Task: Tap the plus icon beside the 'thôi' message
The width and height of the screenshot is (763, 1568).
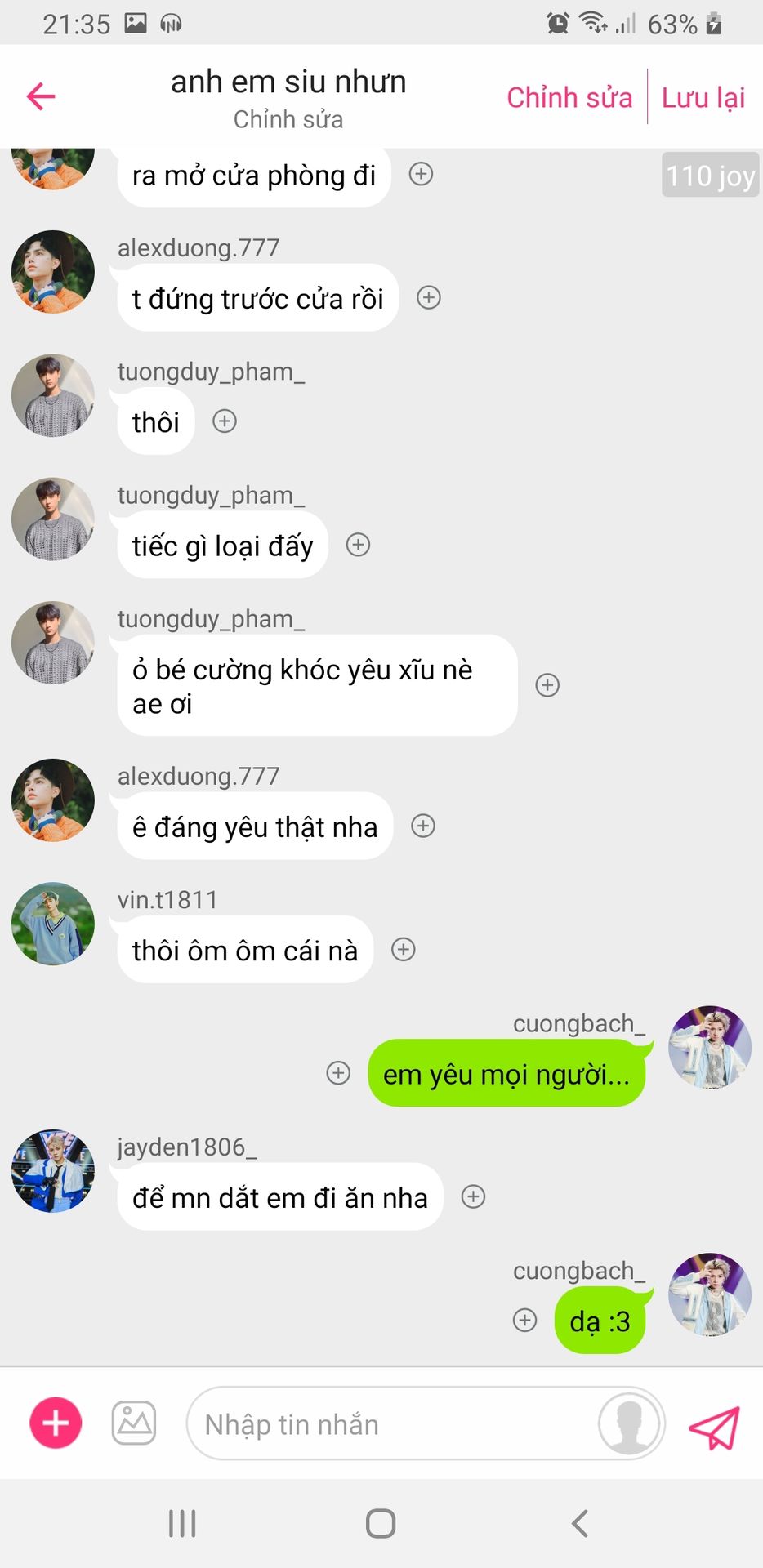Action: coord(225,421)
